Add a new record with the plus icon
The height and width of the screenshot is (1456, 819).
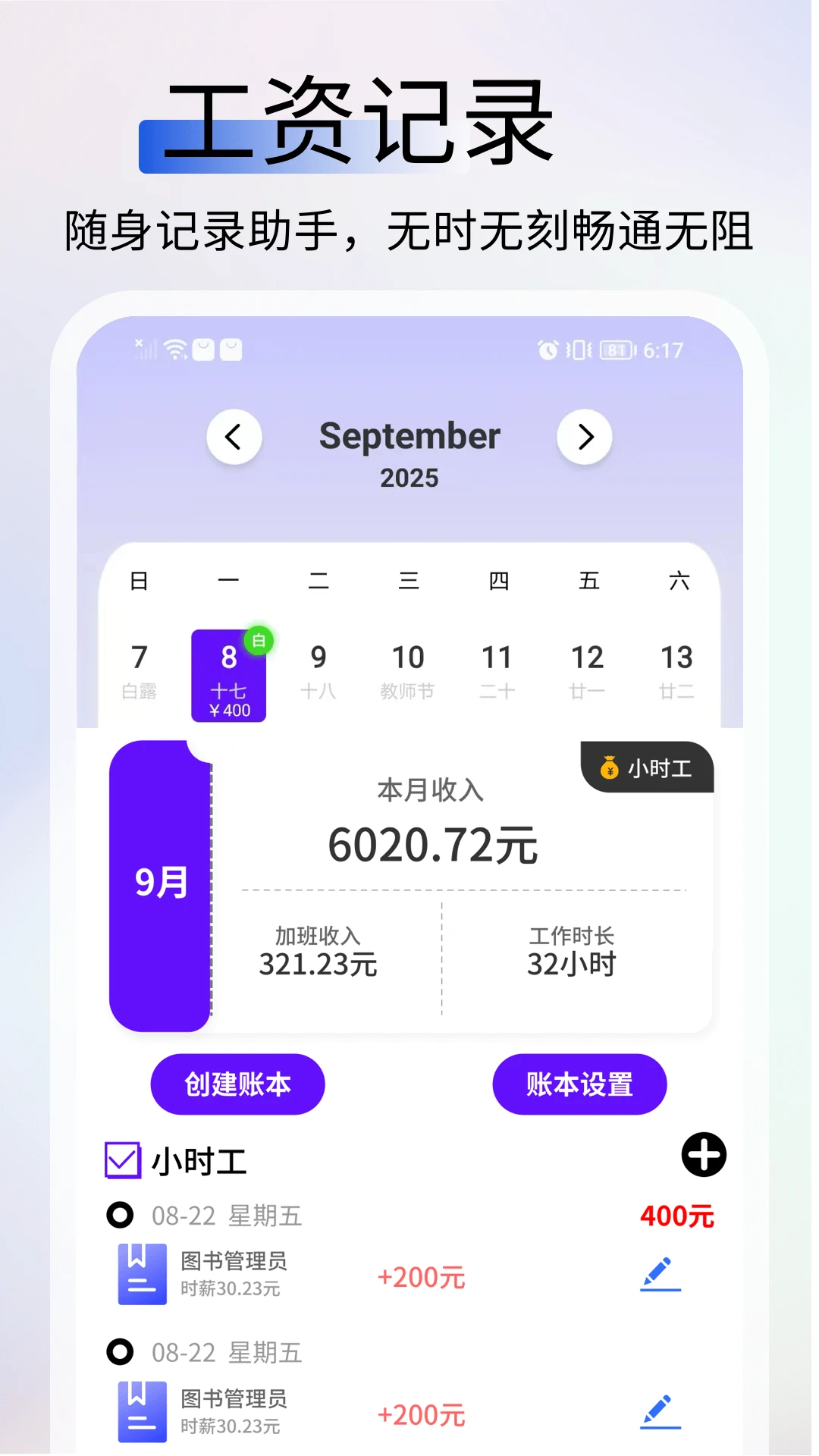tap(704, 1154)
